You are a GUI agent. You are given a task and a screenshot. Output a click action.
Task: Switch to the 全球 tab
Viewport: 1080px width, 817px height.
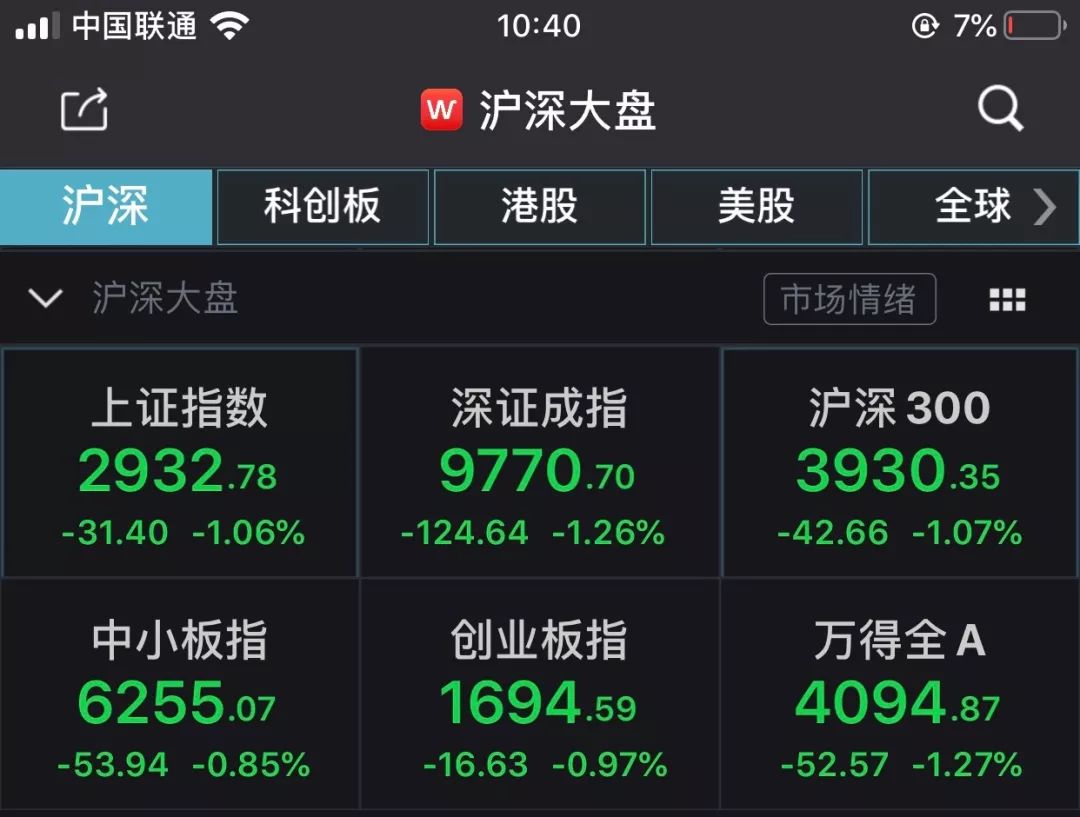tap(972, 207)
